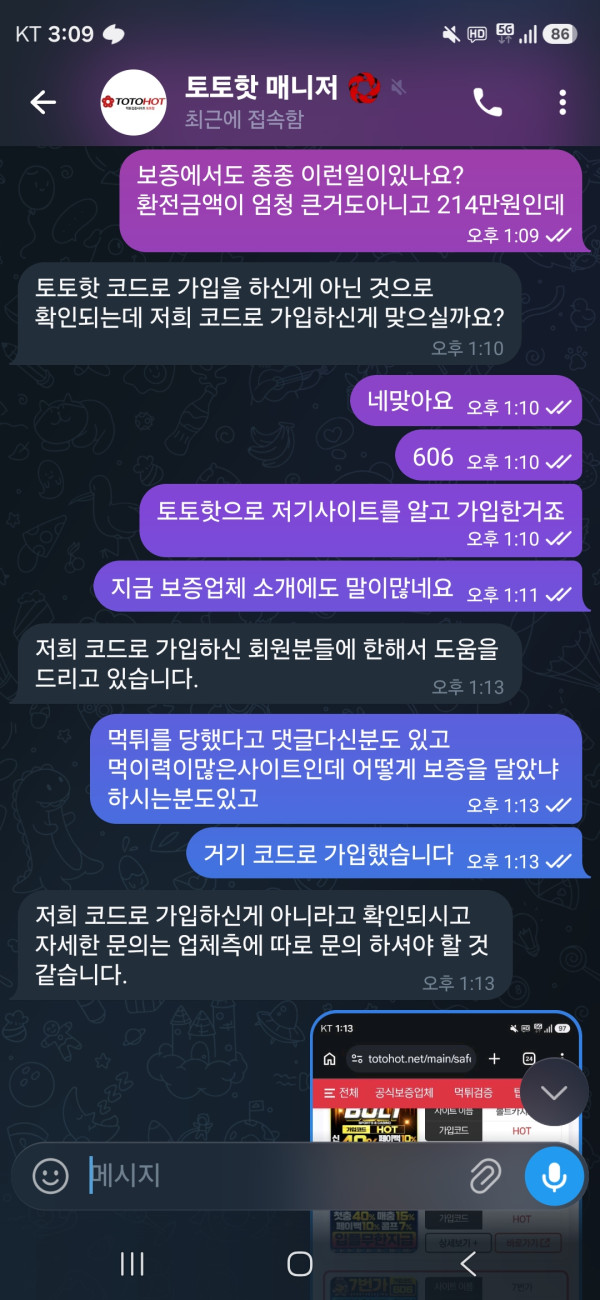The height and width of the screenshot is (1300, 600).
Task: Go back from the chat screen
Action: [x=43, y=102]
